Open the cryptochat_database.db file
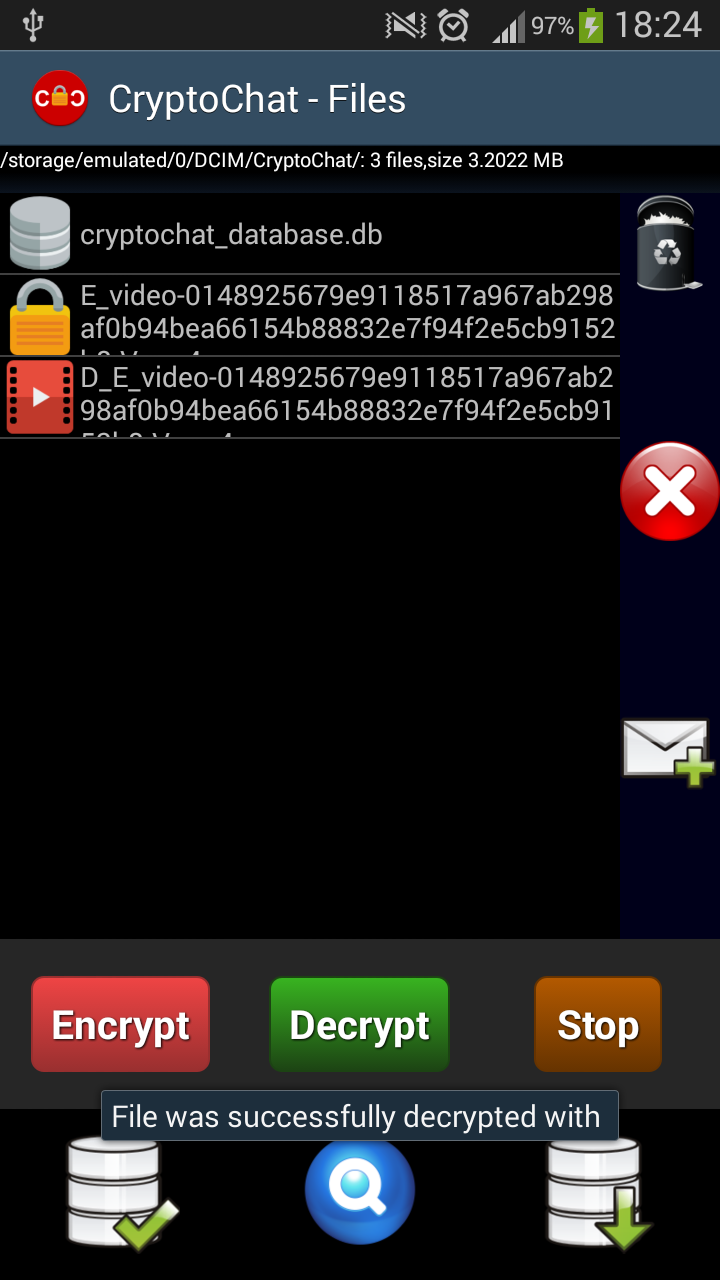Screen dimensions: 720x1280 (x=310, y=235)
